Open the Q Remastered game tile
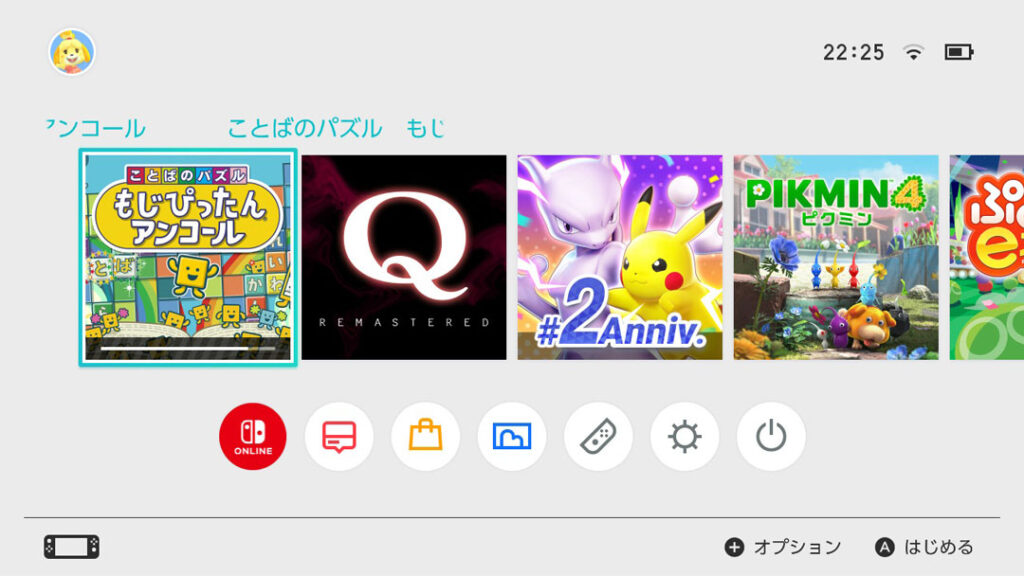This screenshot has width=1024, height=576. pyautogui.click(x=404, y=257)
